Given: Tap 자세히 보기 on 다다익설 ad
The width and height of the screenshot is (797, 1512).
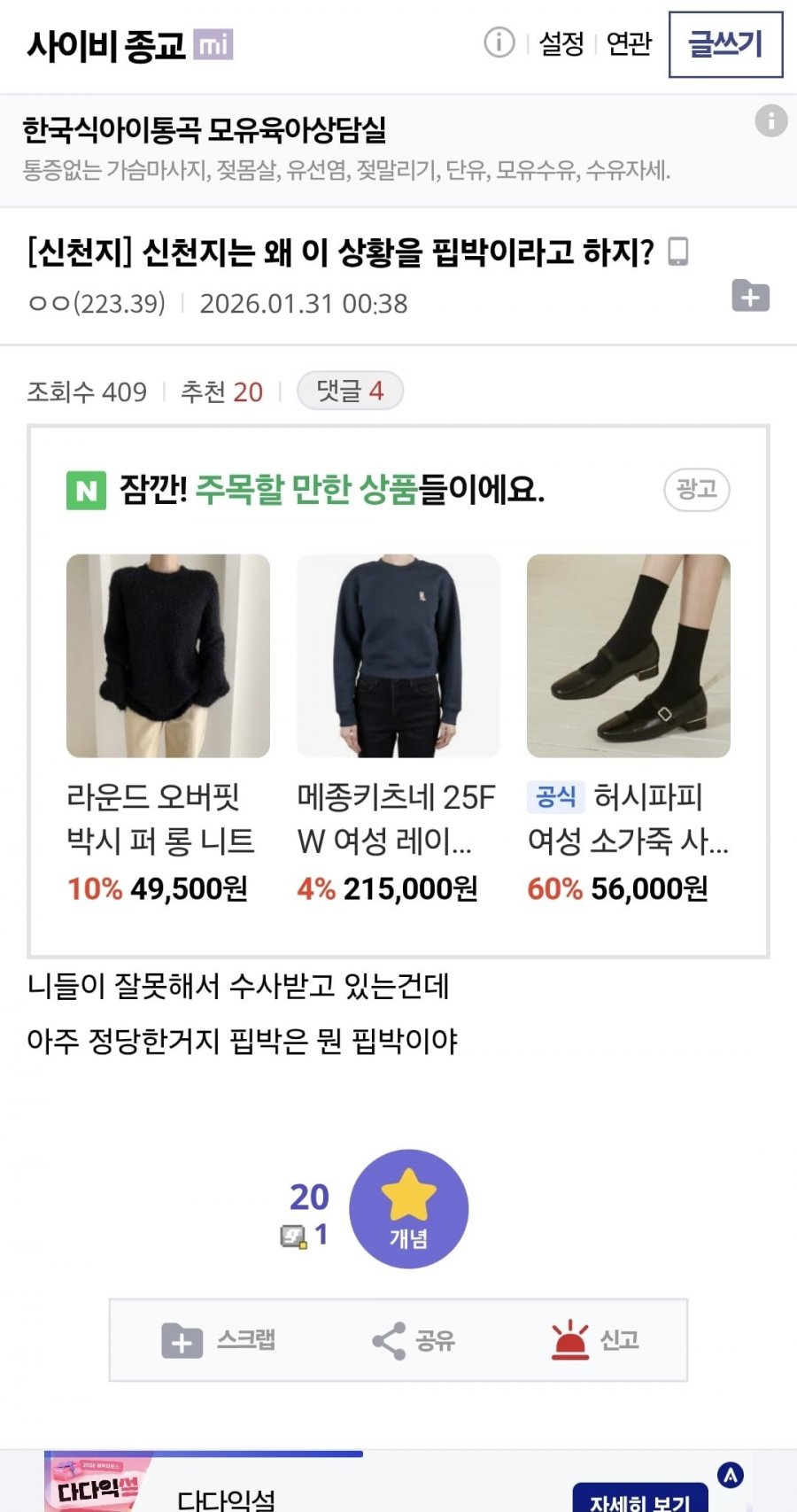Looking at the screenshot, I should coord(639,1500).
